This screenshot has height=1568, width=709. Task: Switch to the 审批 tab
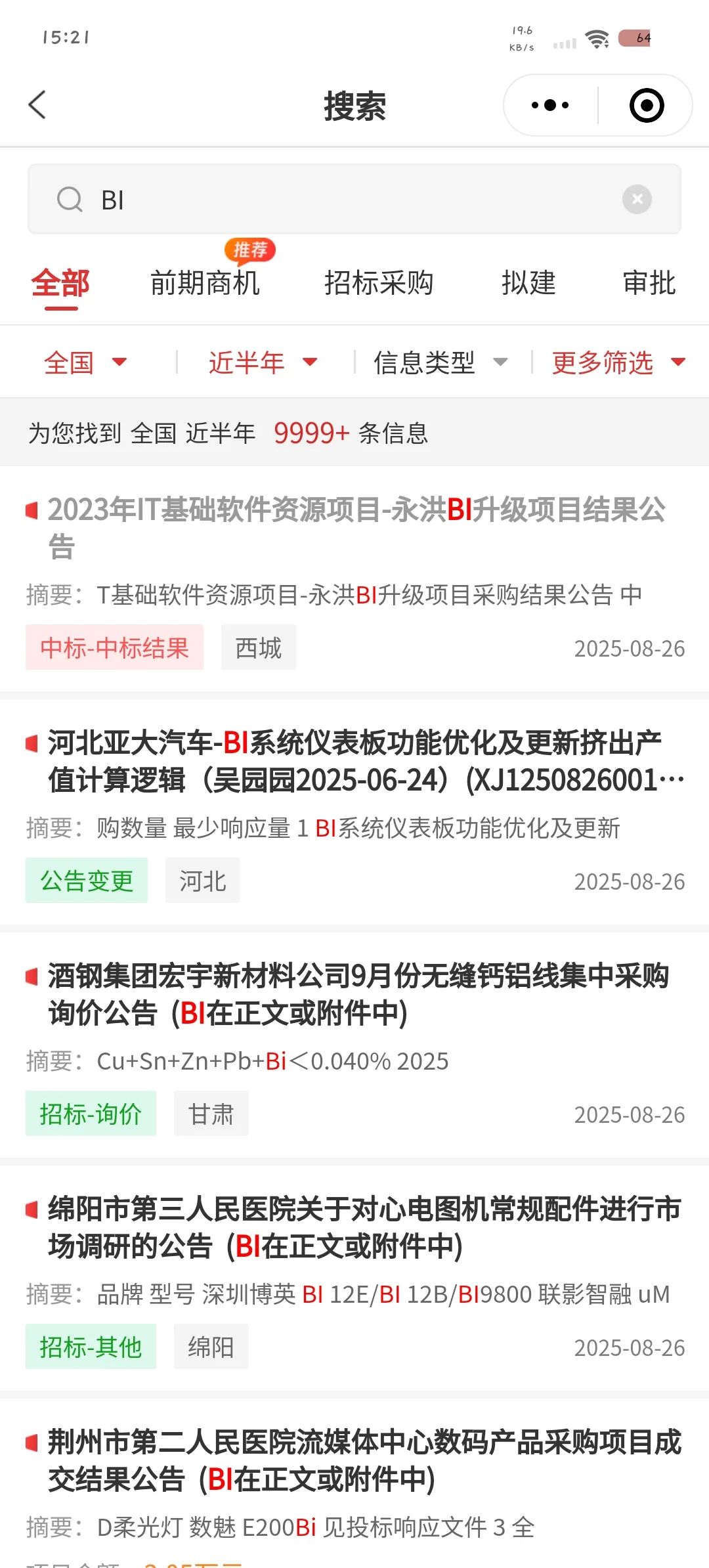(x=649, y=284)
